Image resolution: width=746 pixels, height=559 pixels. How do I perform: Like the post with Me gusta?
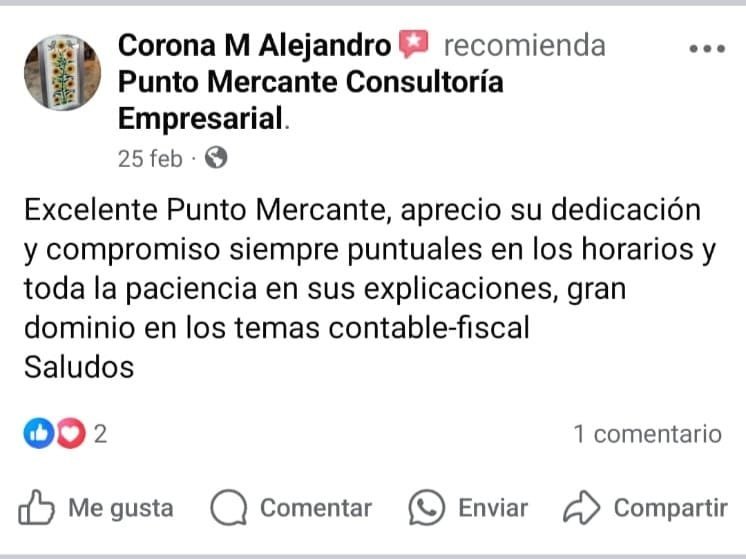pos(96,508)
